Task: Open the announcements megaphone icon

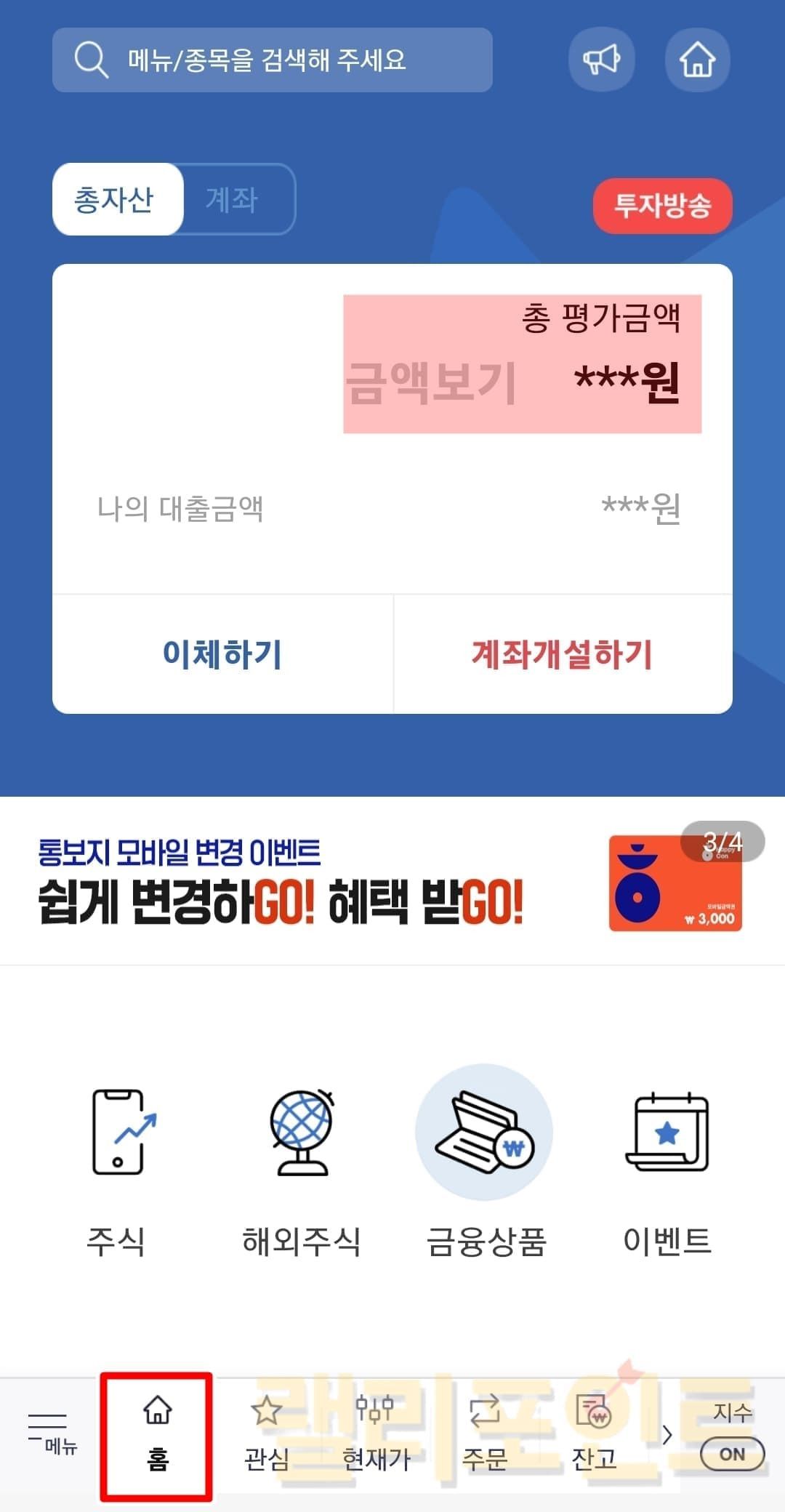Action: 601,60
